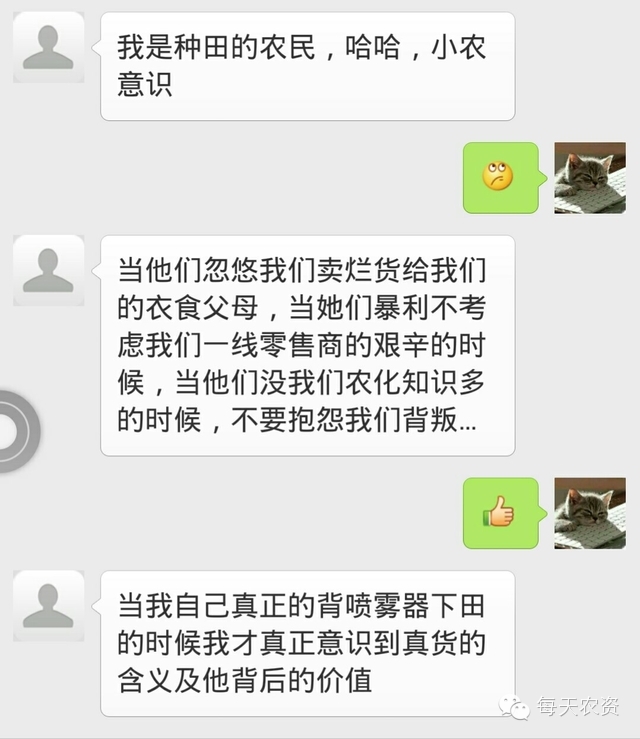
Task: Open the floating assistive touch button
Action: pos(14,431)
